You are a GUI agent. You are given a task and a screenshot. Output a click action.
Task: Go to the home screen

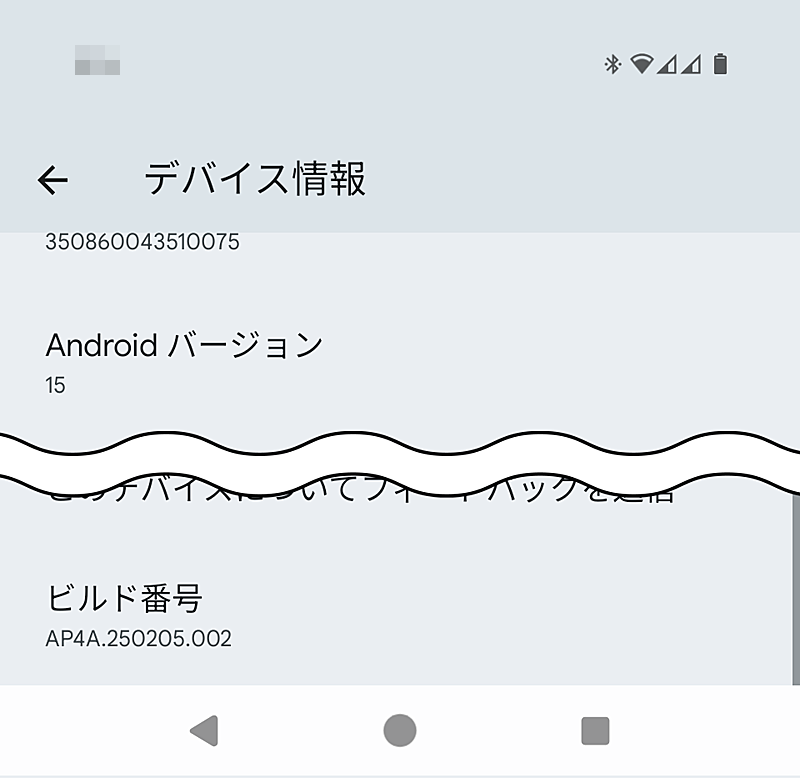(400, 731)
